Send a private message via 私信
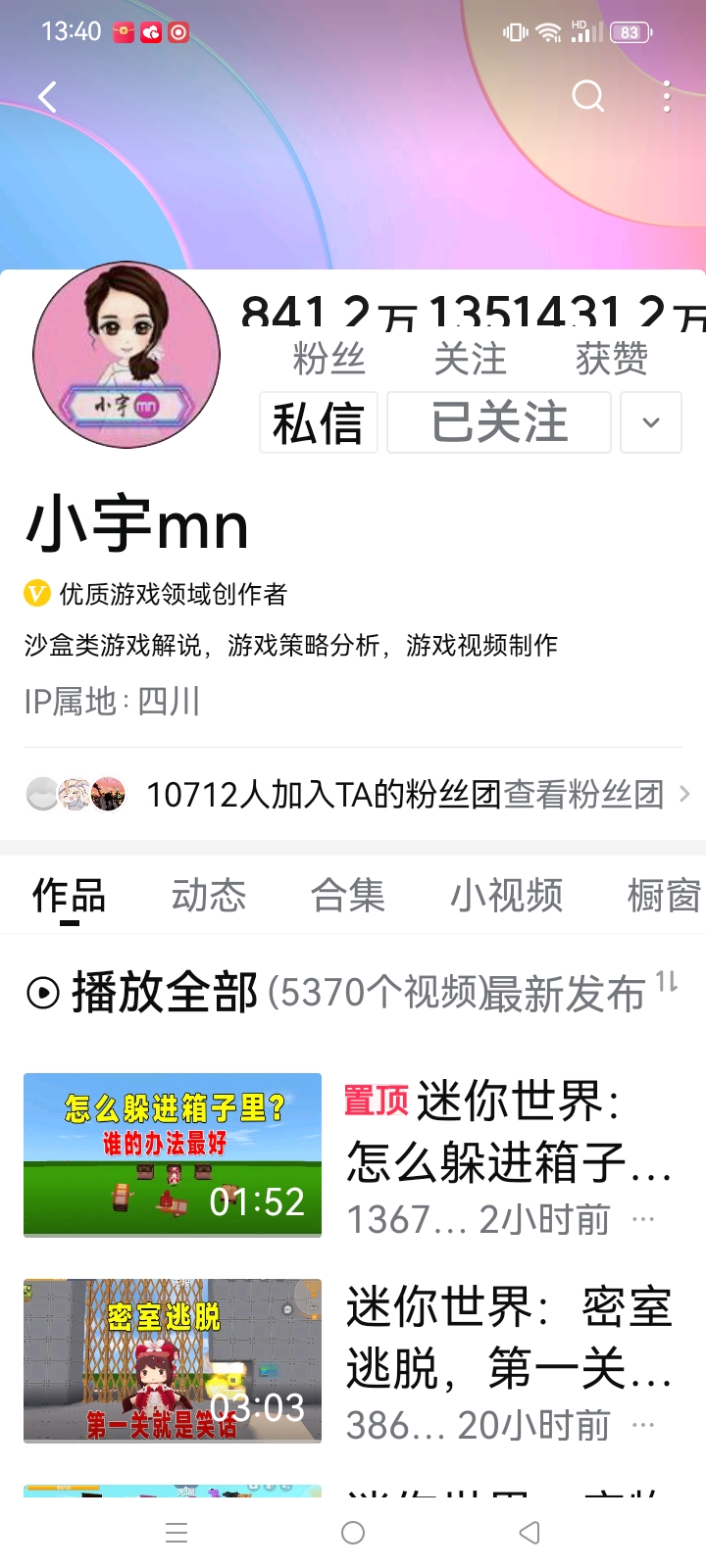The height and width of the screenshot is (1568, 706). 318,422
